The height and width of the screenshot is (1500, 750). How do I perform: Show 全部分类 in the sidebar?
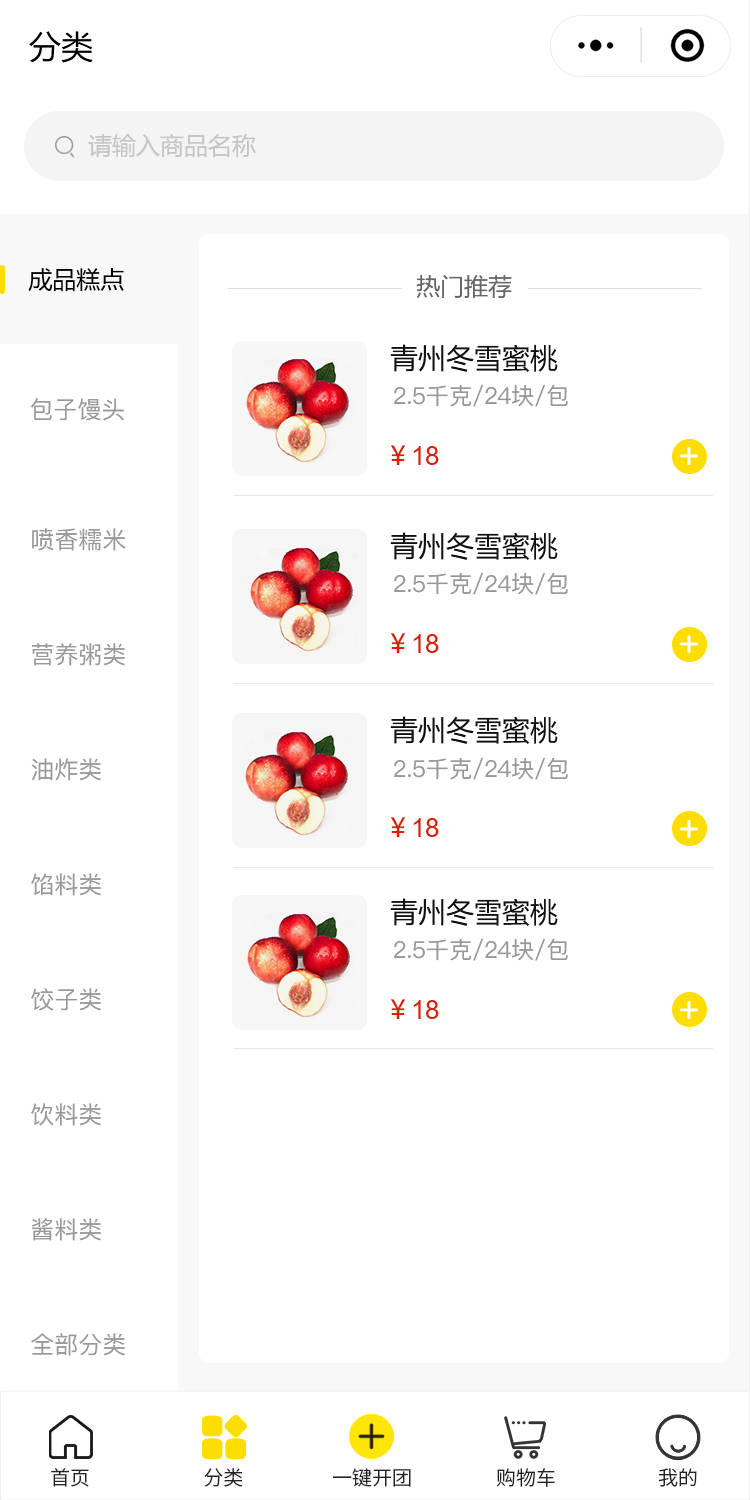pos(78,1345)
